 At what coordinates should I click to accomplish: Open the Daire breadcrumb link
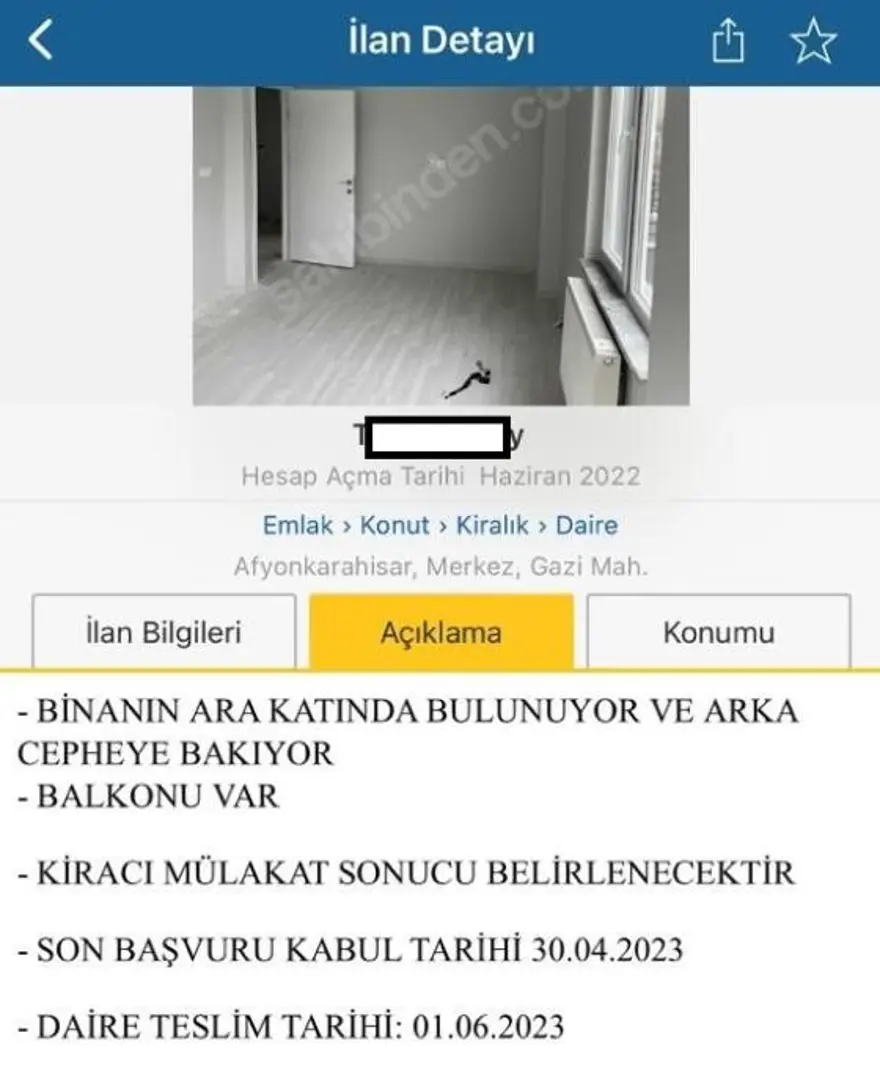pyautogui.click(x=586, y=525)
